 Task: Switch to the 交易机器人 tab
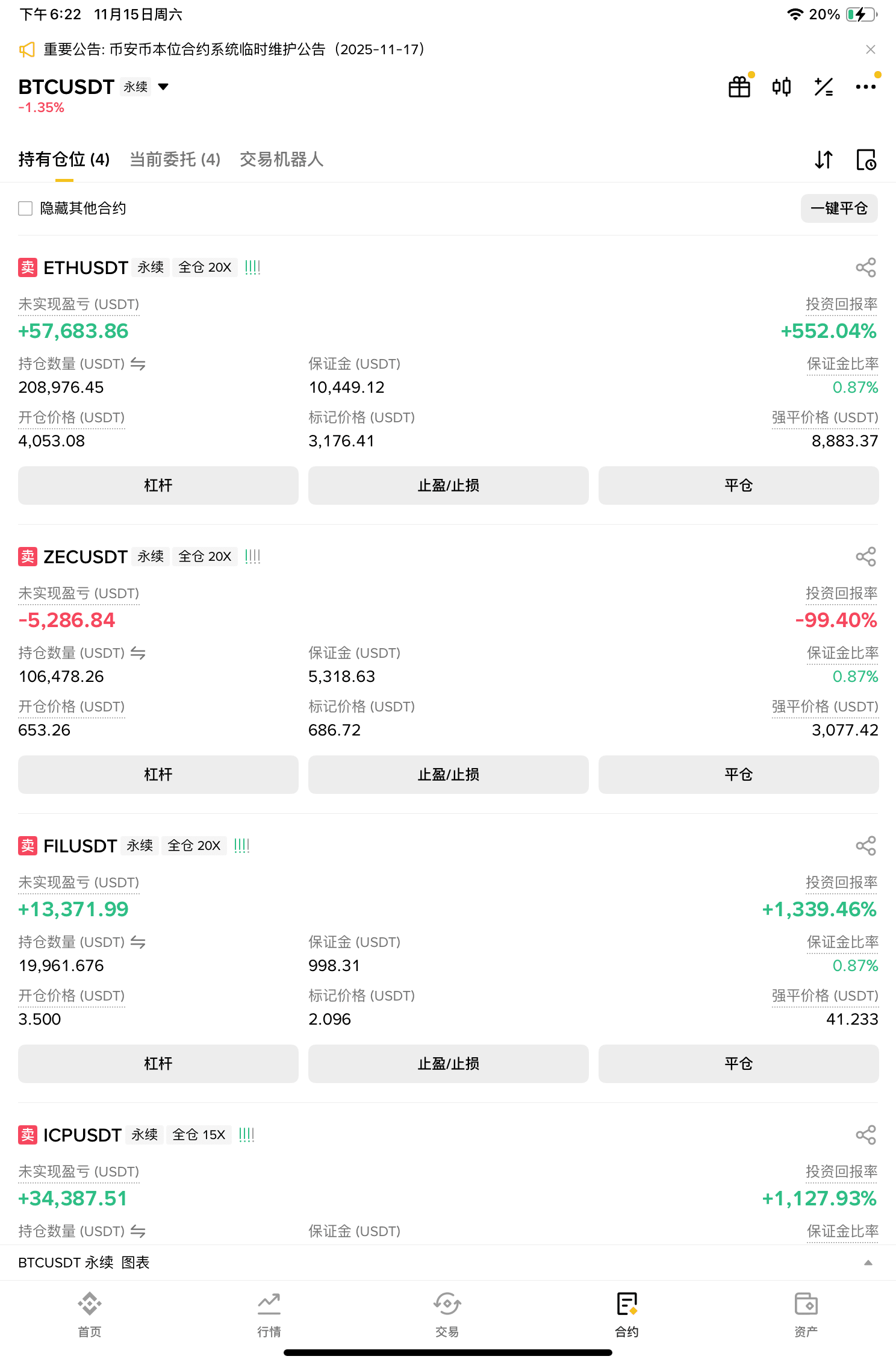click(x=281, y=160)
